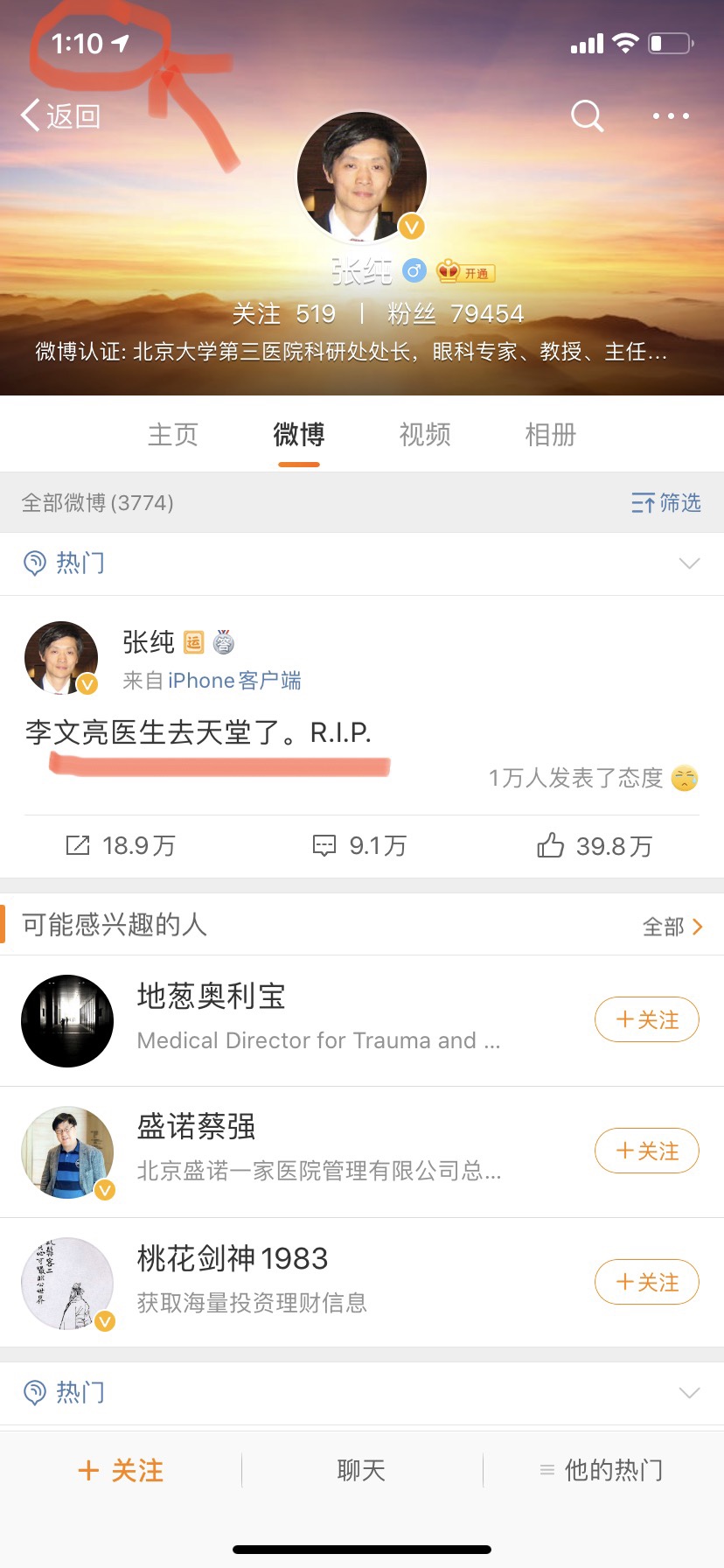724x1568 pixels.
Task: Switch to the 主页 tab
Action: click(173, 435)
